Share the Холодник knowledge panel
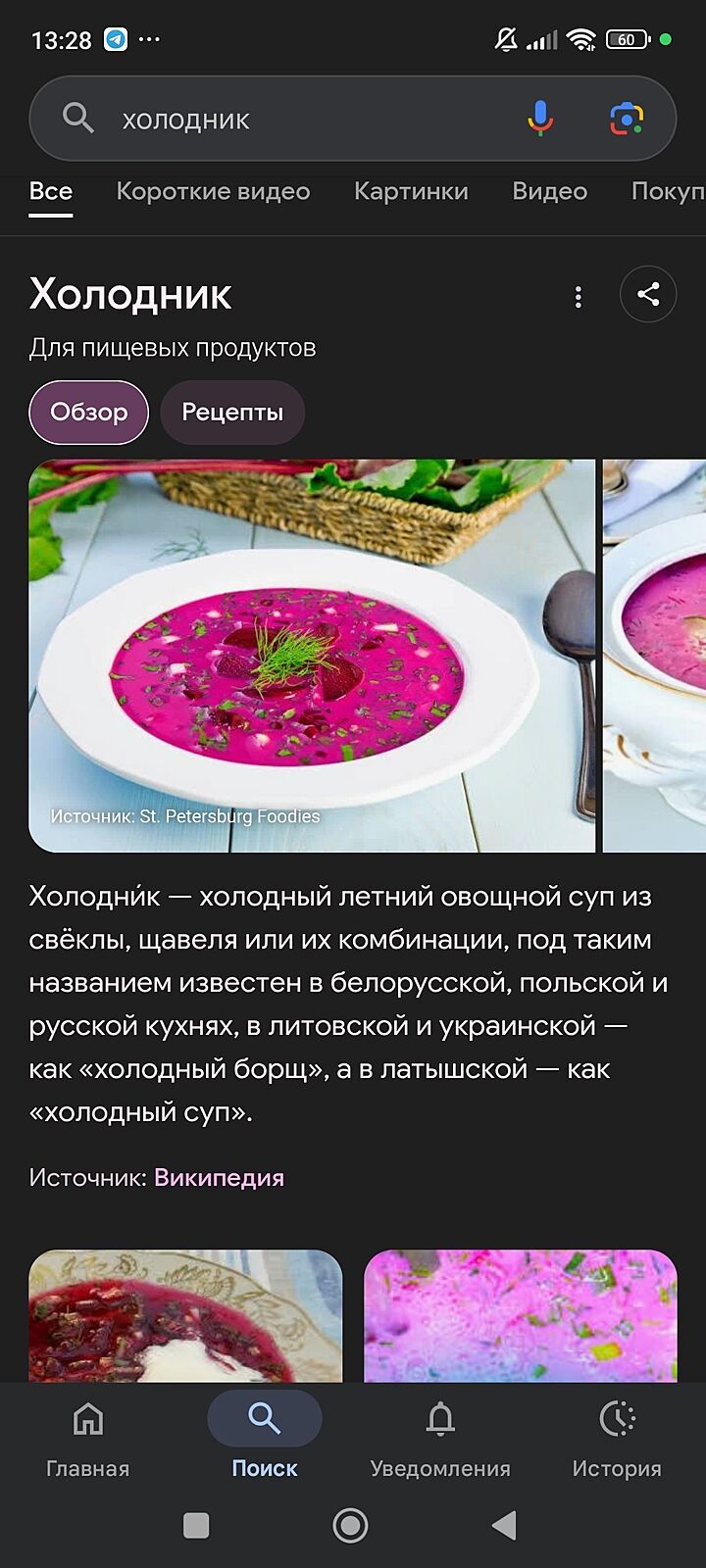Image resolution: width=706 pixels, height=1568 pixels. (648, 294)
